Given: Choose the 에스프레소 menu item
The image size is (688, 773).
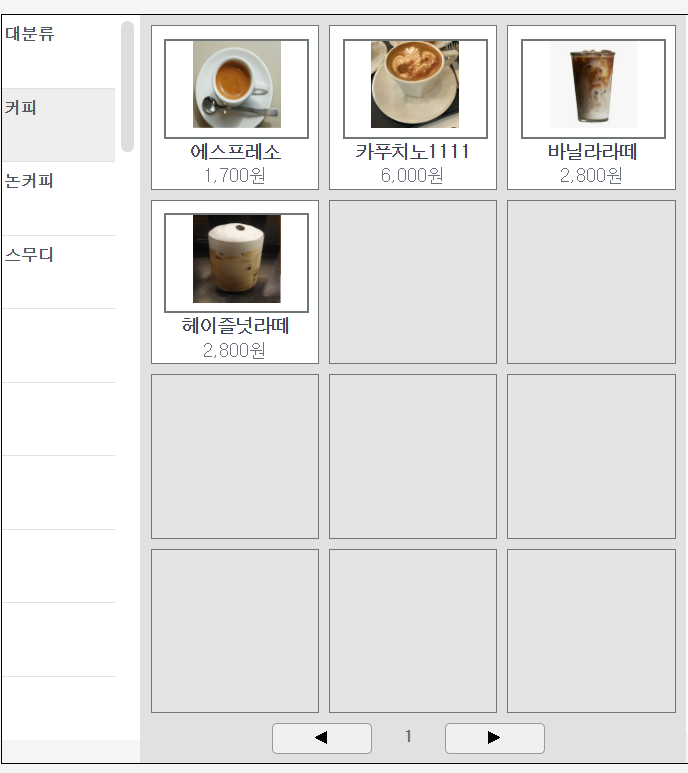Looking at the screenshot, I should [x=235, y=108].
